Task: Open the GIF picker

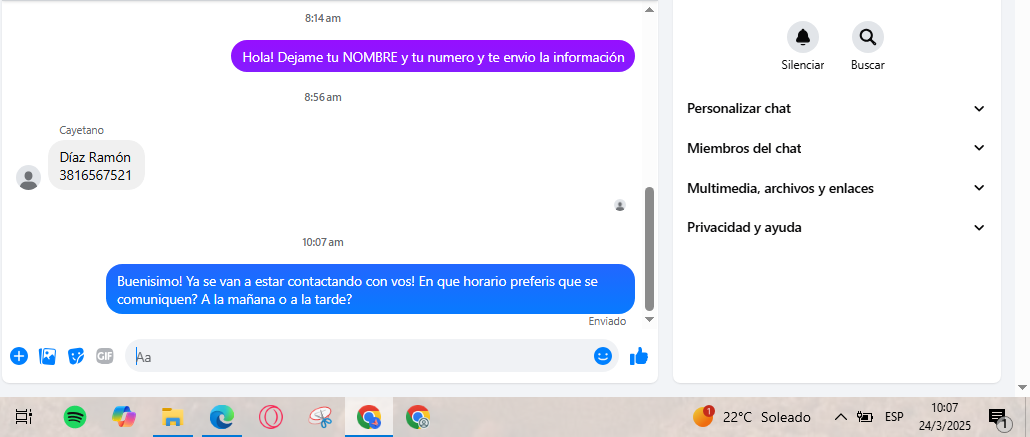Action: [x=105, y=356]
